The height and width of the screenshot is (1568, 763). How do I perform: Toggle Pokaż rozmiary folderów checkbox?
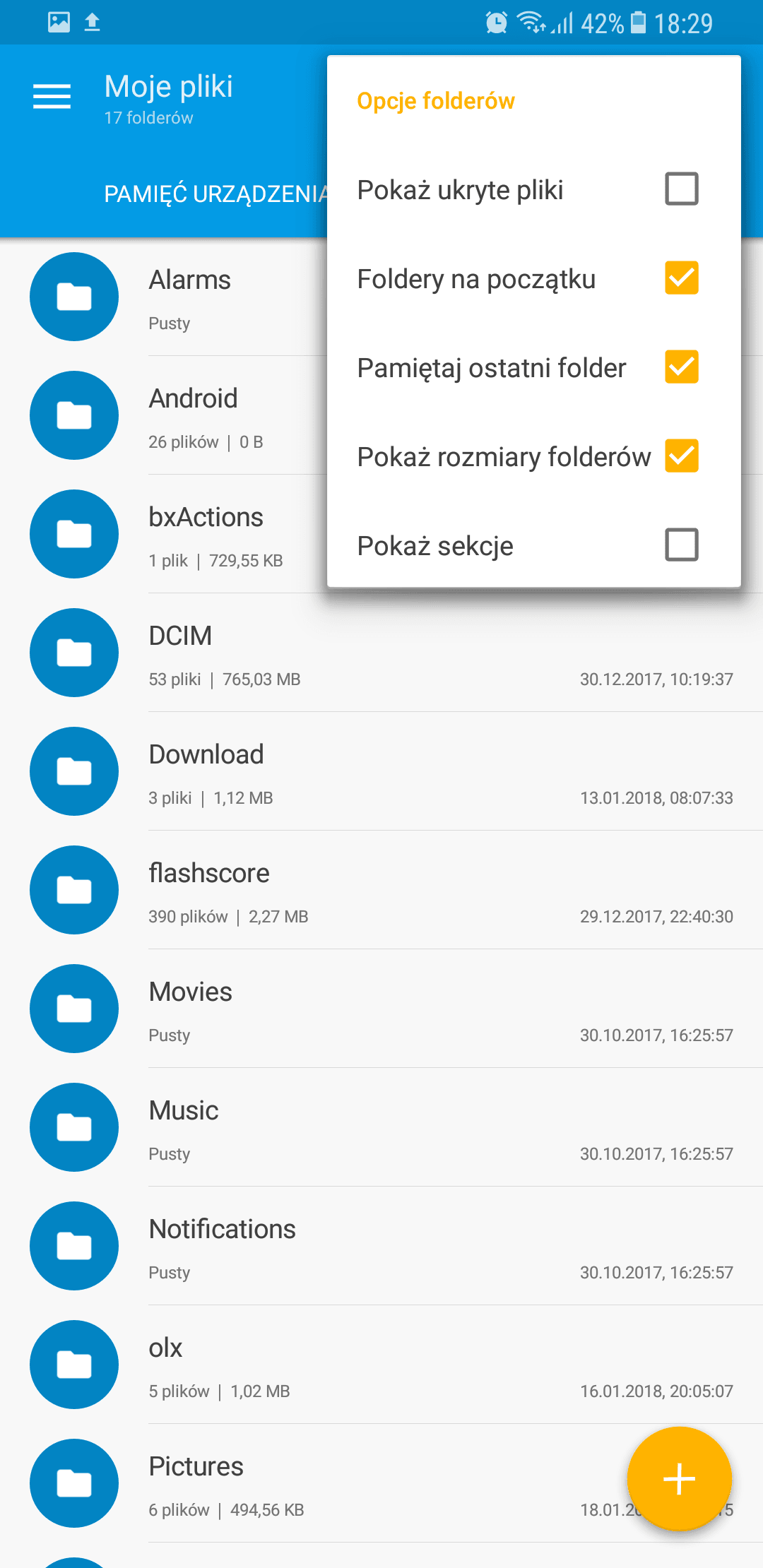[x=681, y=456]
